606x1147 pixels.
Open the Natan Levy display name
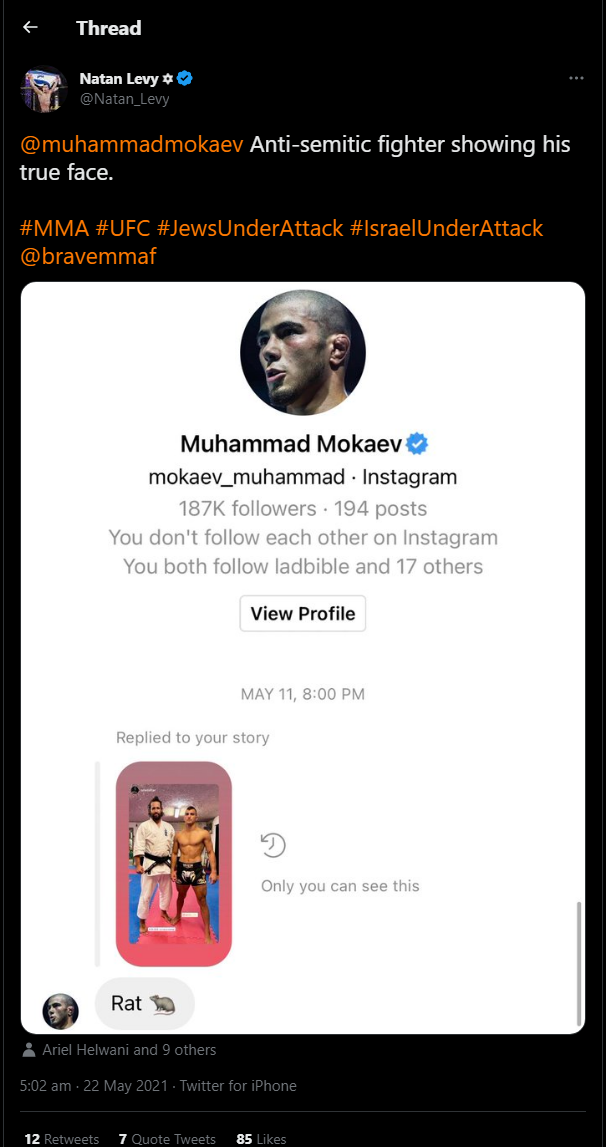(x=117, y=78)
